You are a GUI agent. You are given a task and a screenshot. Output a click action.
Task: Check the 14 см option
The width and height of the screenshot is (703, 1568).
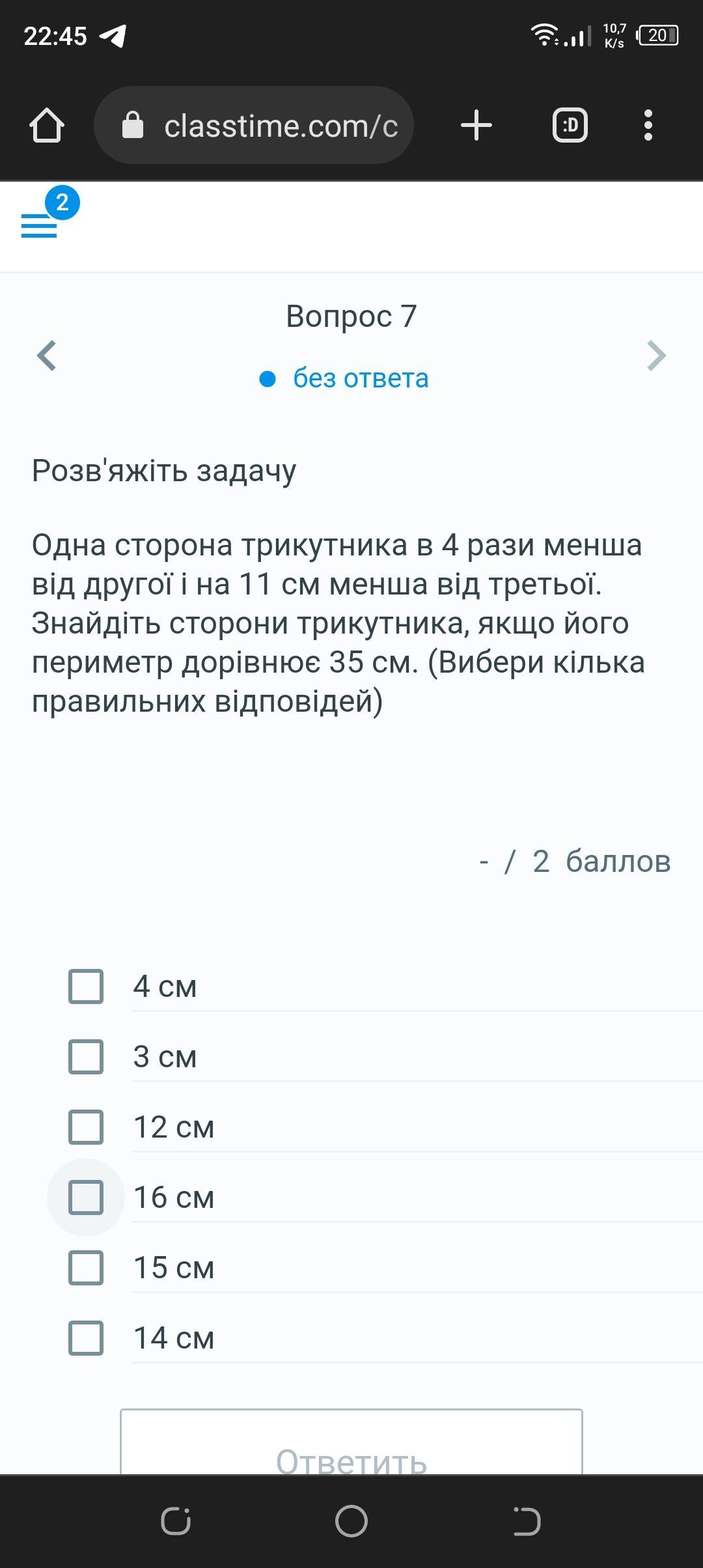coord(86,1337)
